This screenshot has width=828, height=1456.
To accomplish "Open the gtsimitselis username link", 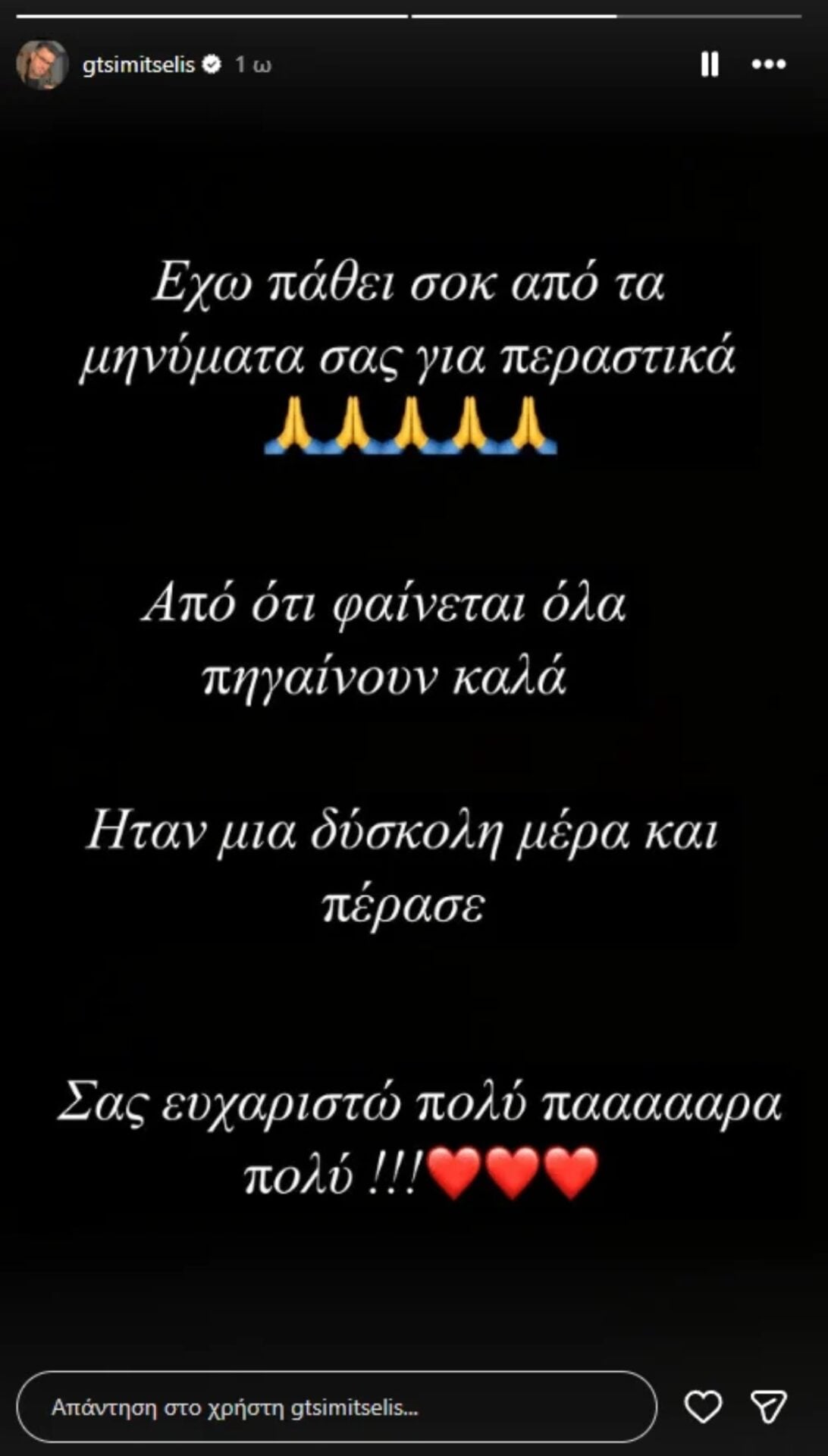I will (x=138, y=65).
